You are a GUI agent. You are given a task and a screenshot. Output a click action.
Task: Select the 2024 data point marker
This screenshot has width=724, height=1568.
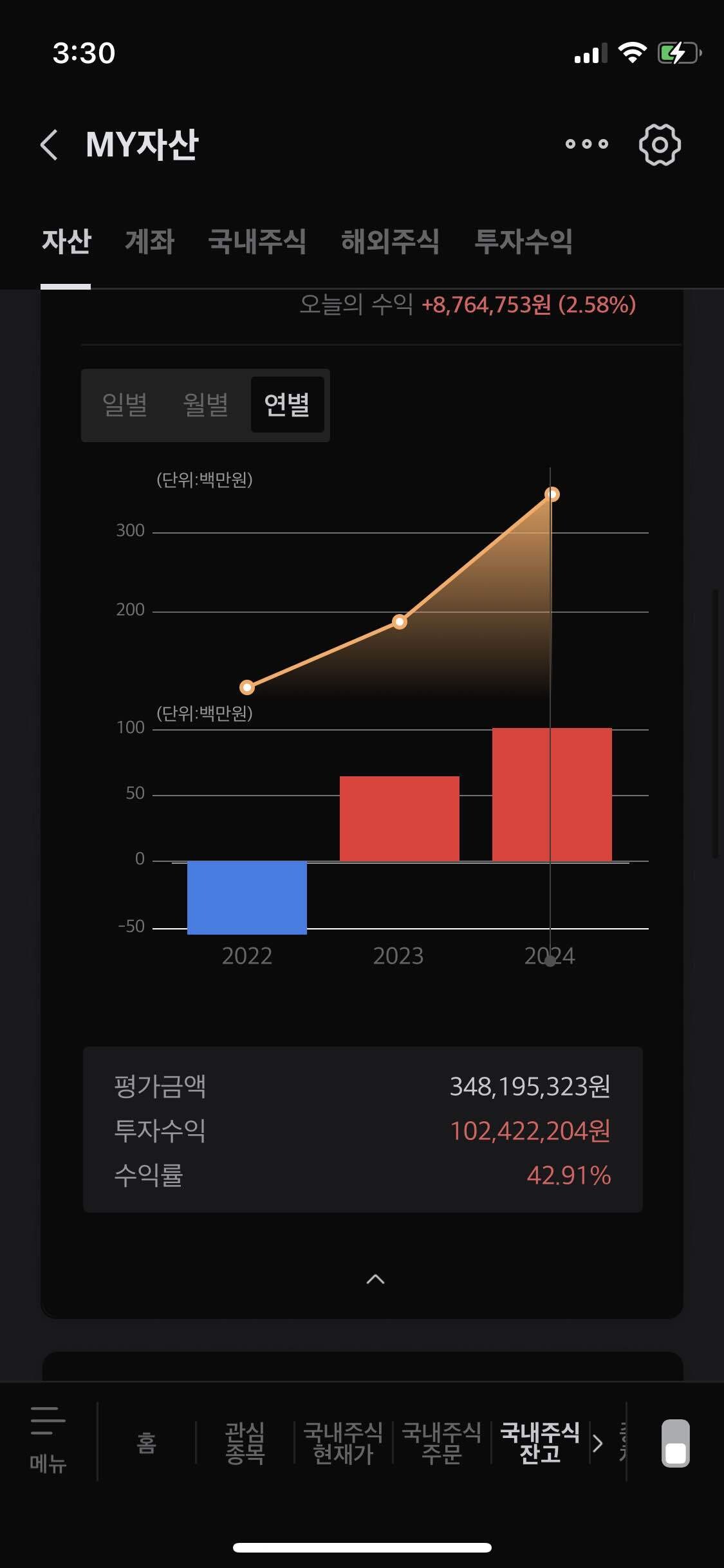click(550, 494)
